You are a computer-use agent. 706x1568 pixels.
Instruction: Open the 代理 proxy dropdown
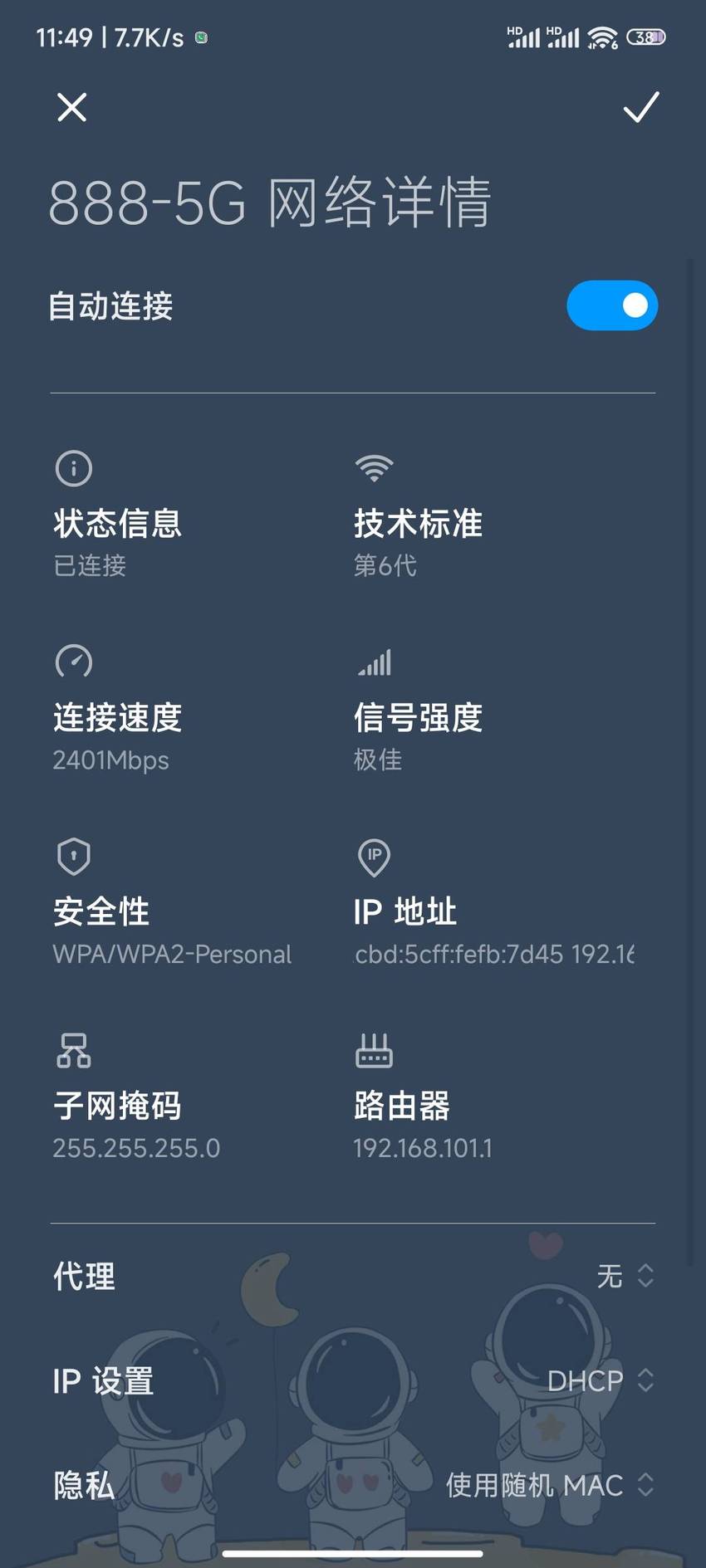[x=353, y=1276]
